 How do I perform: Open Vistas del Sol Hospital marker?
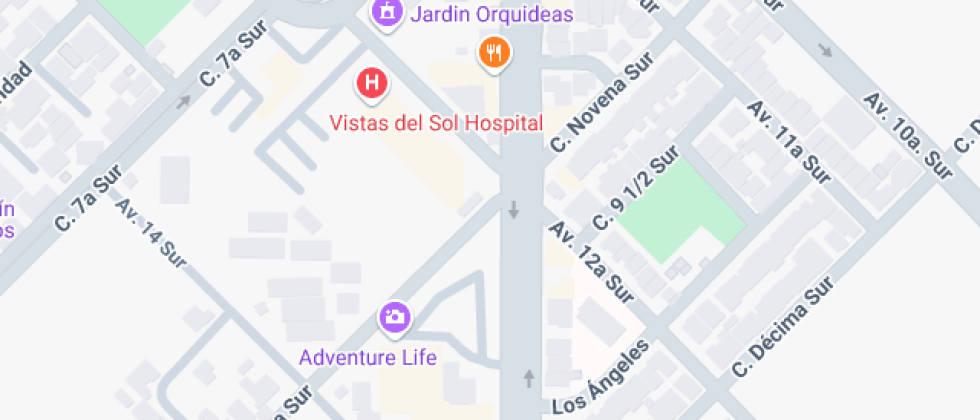click(372, 83)
